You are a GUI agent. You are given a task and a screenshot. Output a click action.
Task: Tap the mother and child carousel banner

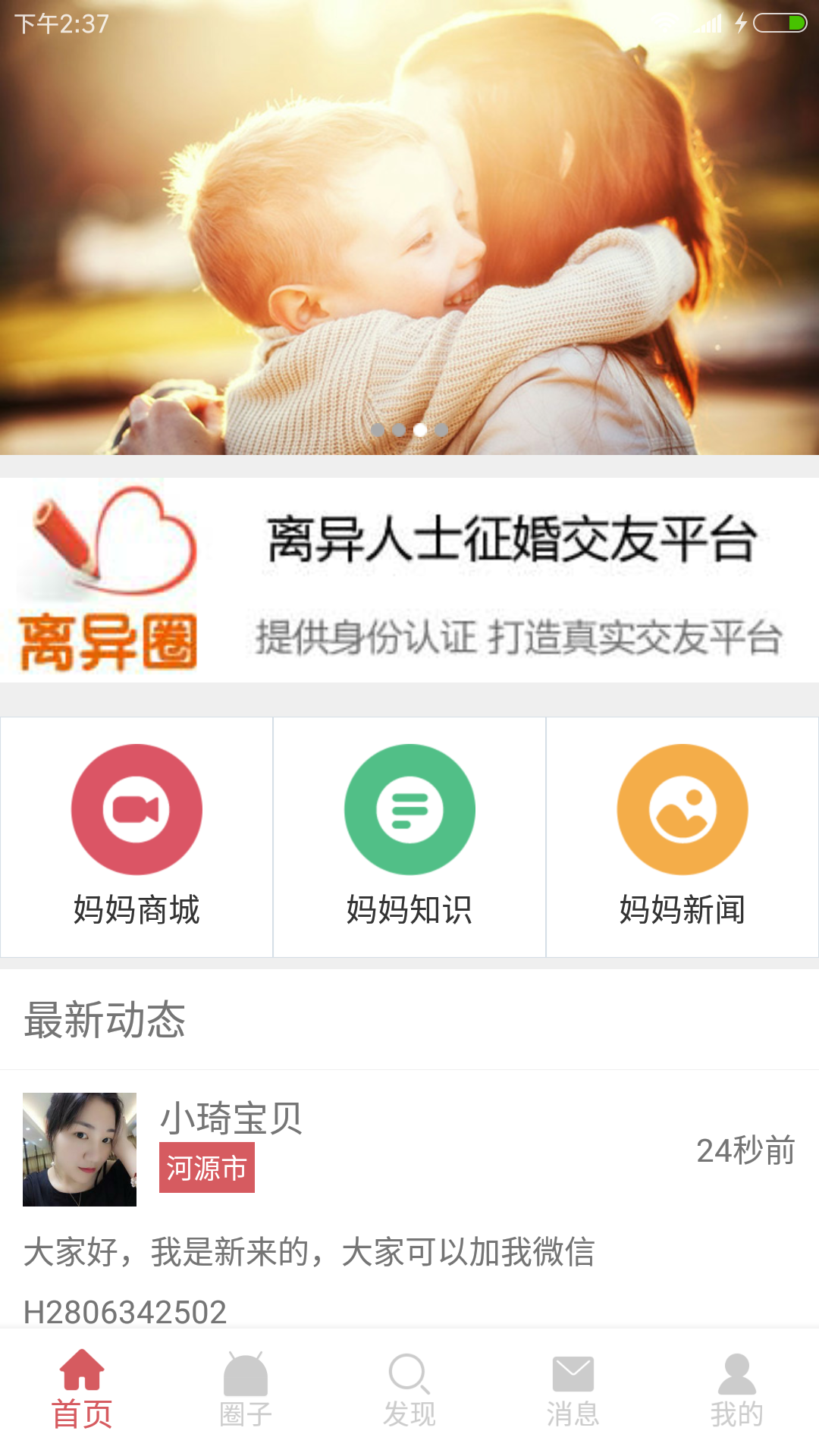point(409,227)
